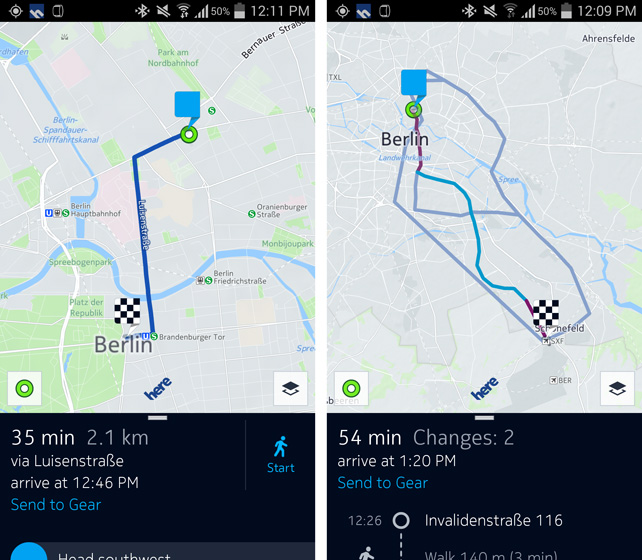
Task: Start walking navigation via Luisenstraße
Action: click(x=280, y=454)
